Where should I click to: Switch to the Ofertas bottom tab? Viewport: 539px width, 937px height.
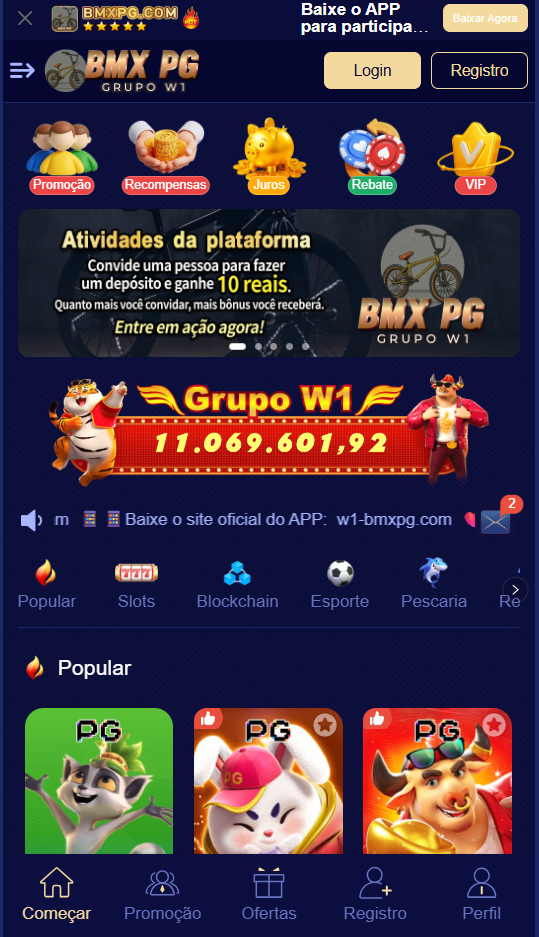coord(269,895)
